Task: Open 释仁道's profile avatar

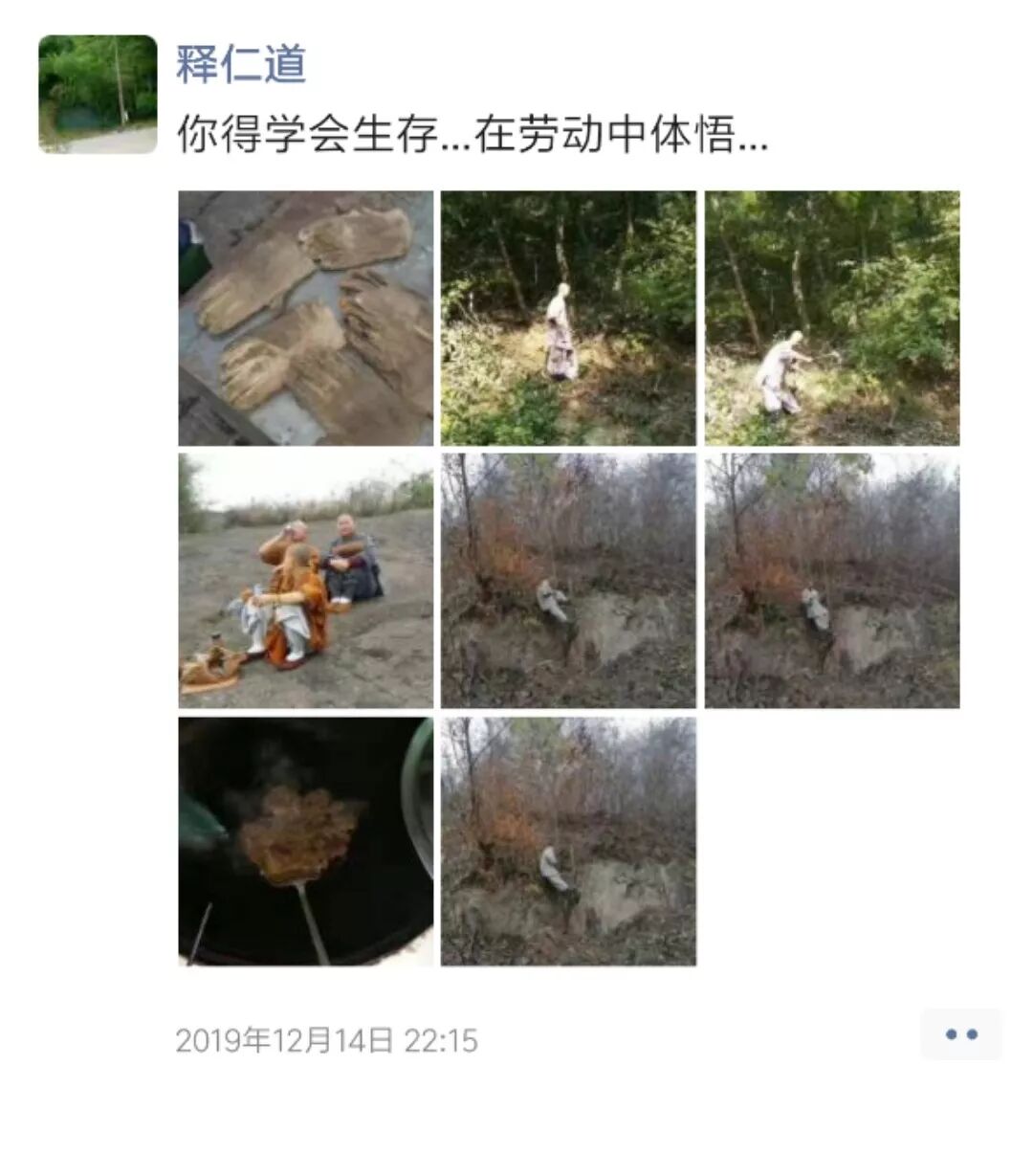Action: [98, 94]
